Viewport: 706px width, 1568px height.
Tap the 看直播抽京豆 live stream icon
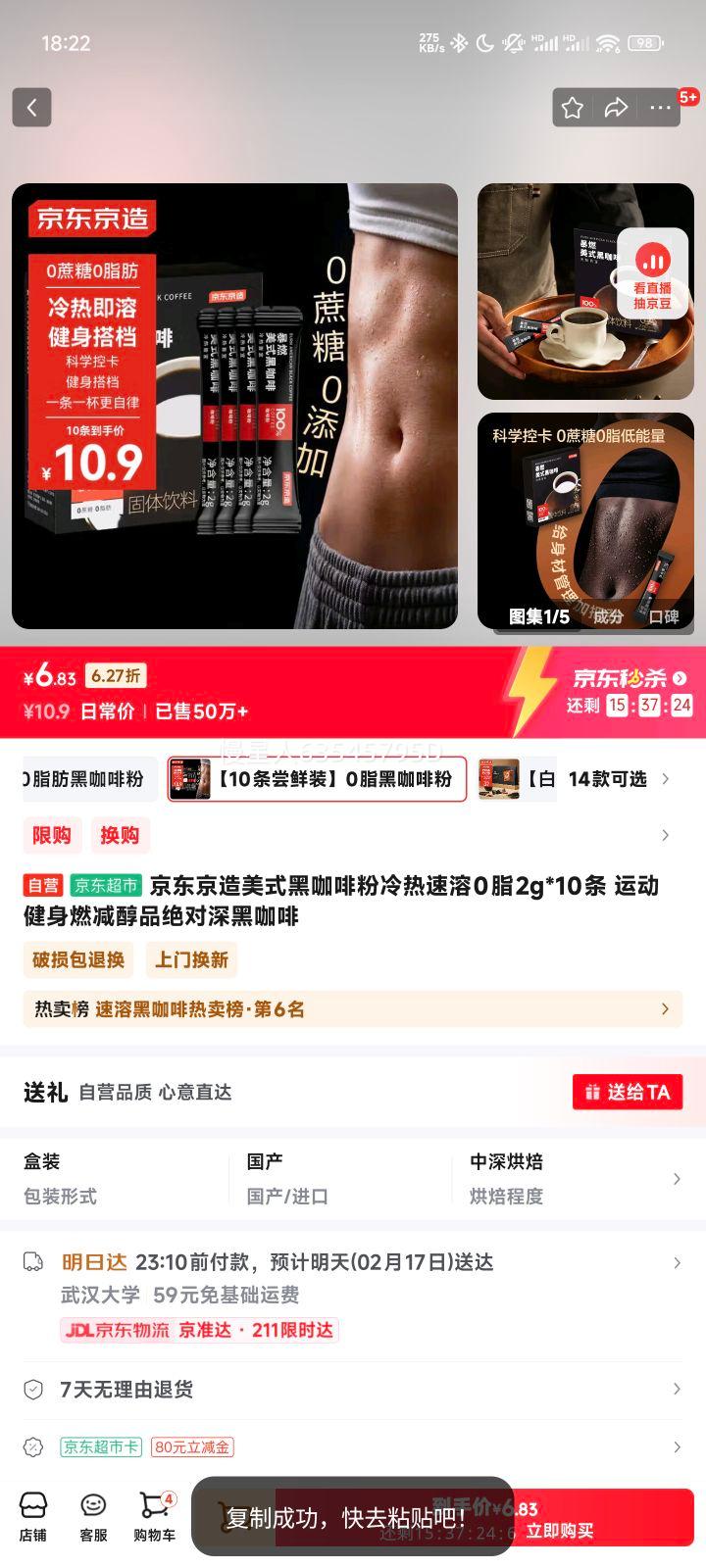(654, 269)
